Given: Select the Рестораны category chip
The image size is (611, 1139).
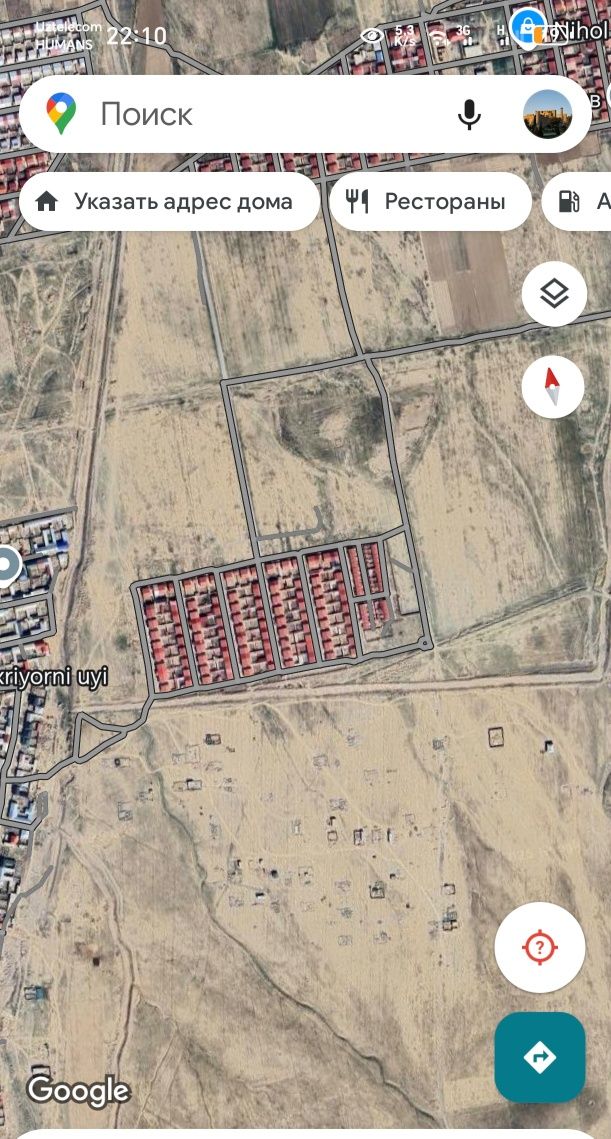Looking at the screenshot, I should pyautogui.click(x=430, y=202).
